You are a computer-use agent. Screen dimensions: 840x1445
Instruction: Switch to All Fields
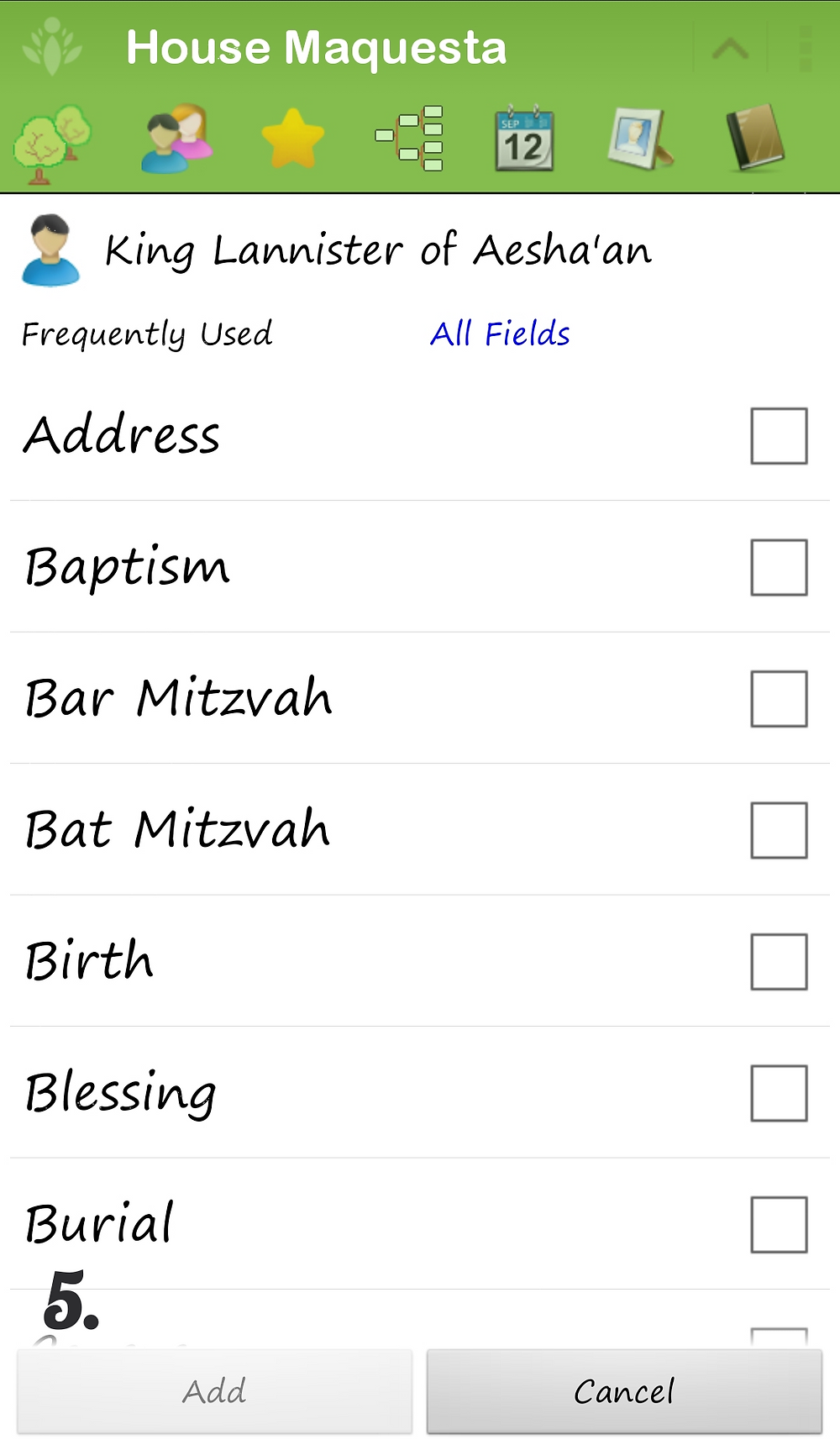[500, 334]
